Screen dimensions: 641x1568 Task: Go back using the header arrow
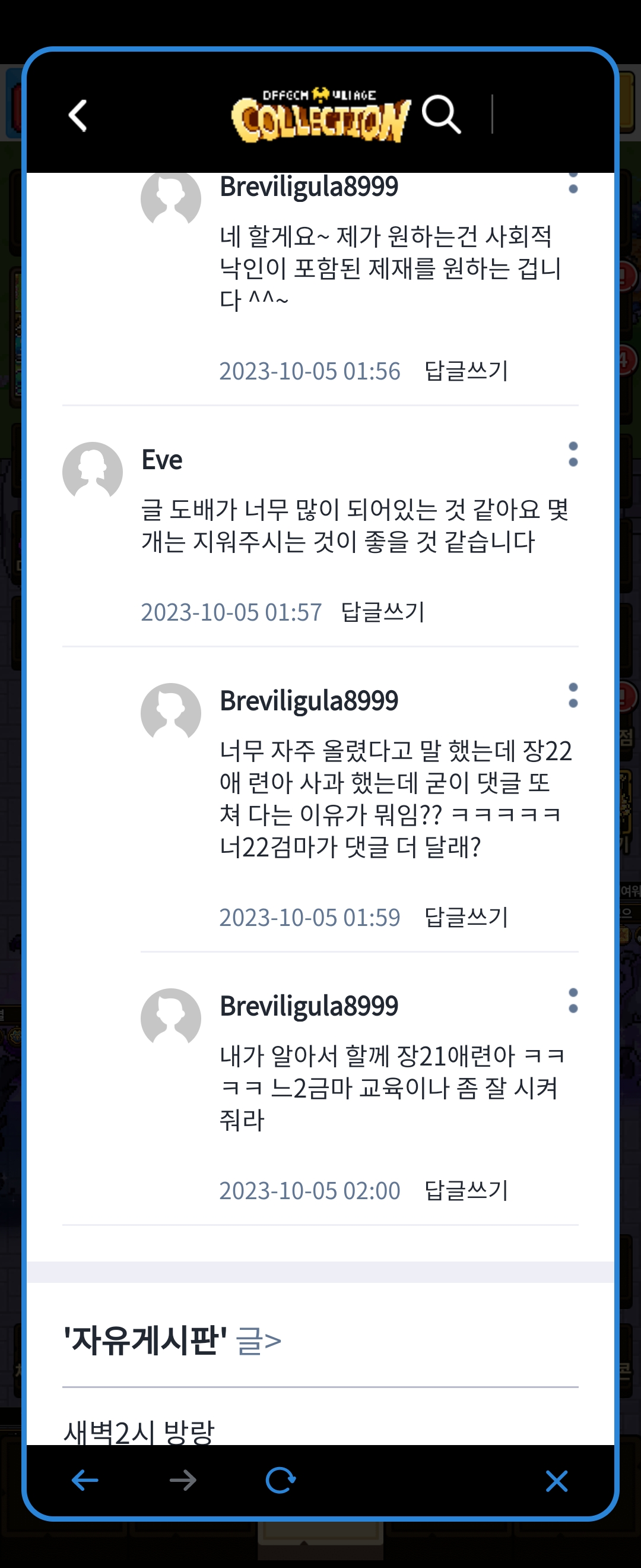[x=78, y=116]
